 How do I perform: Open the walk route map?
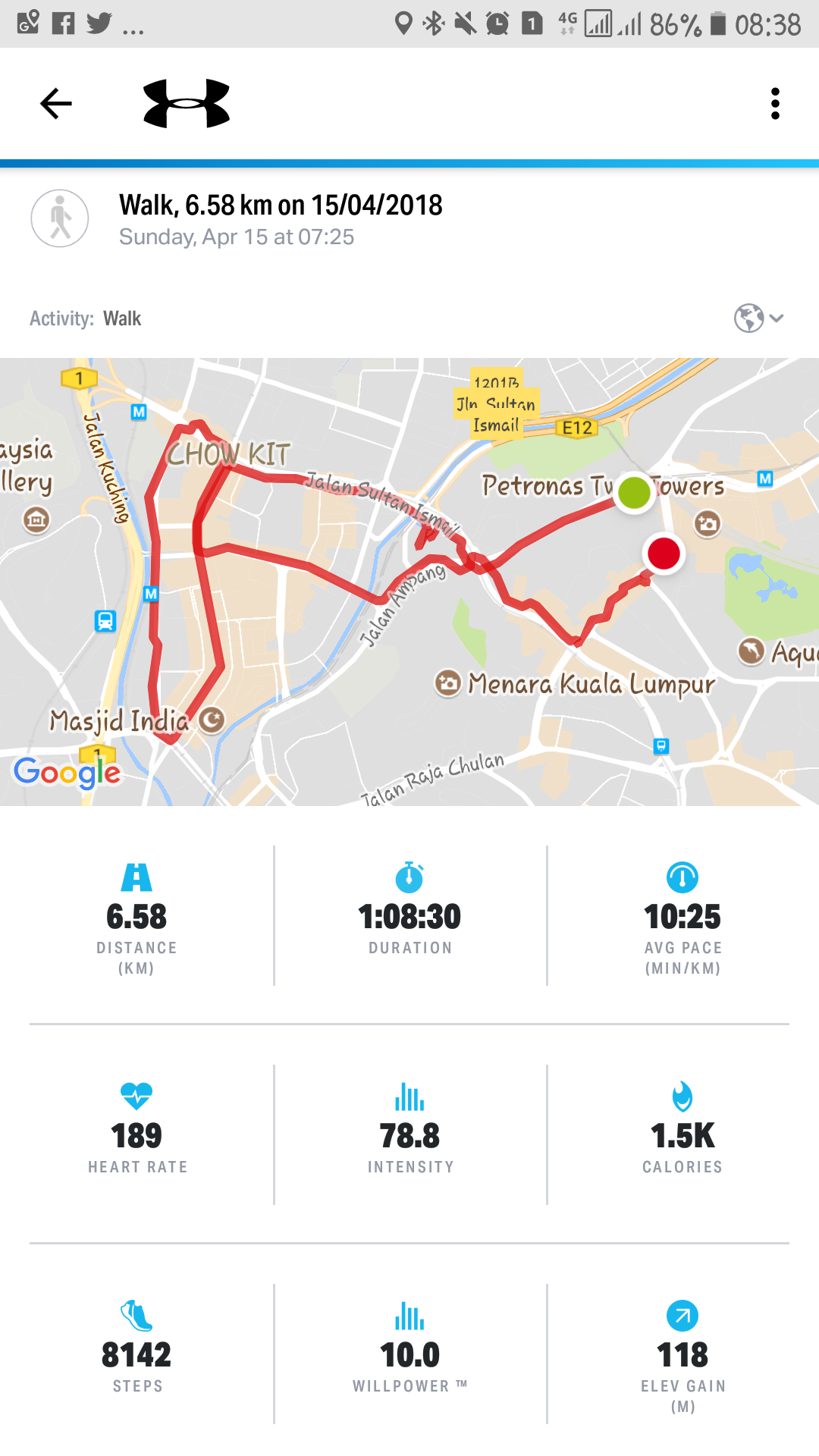[409, 582]
